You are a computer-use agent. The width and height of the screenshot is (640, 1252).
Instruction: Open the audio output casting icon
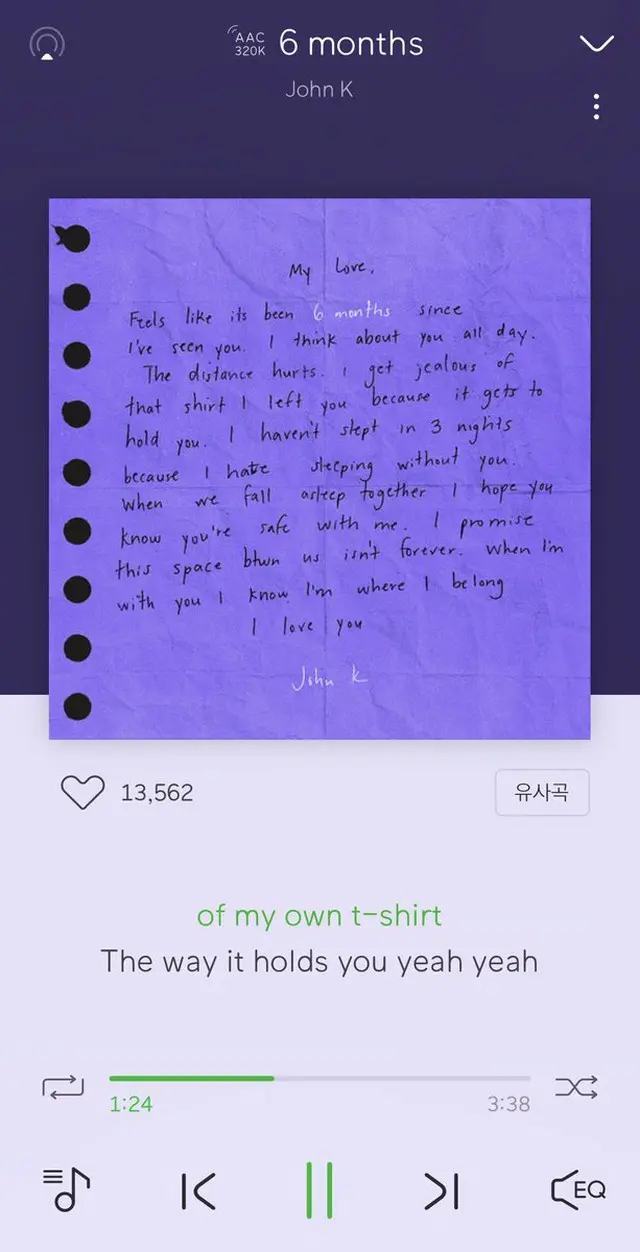tap(47, 44)
